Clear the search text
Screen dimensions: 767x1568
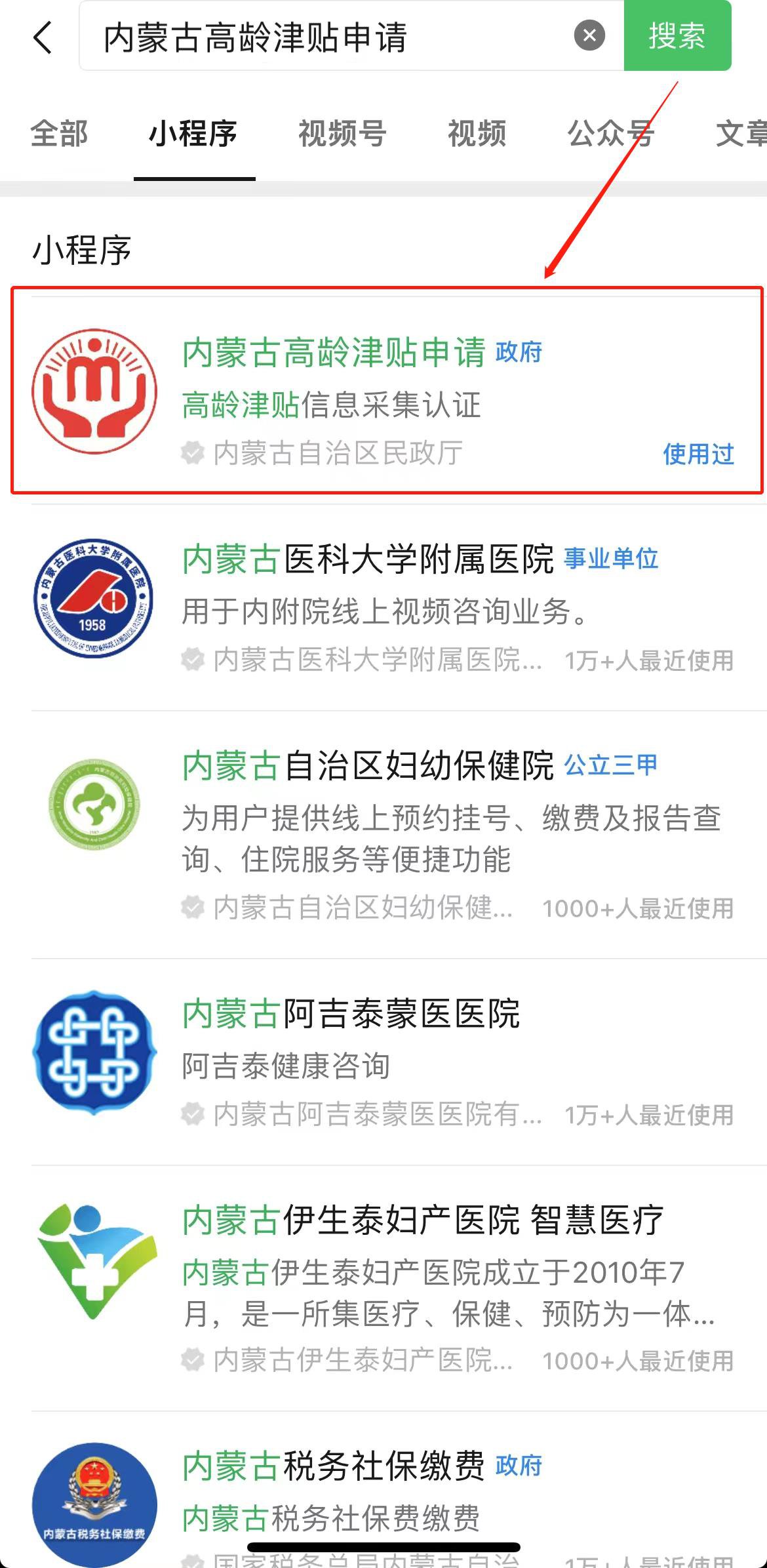click(589, 35)
